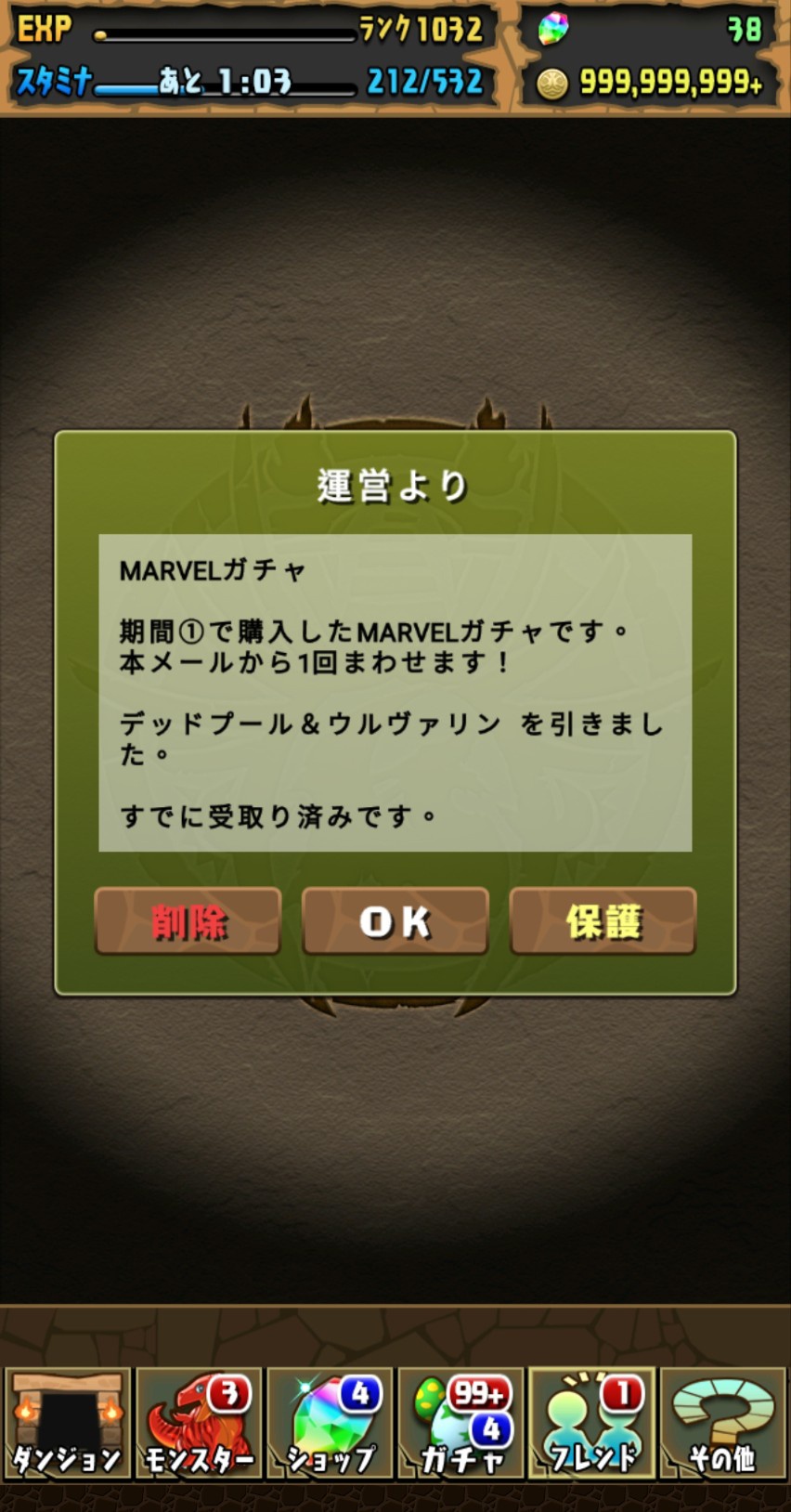Delete this mail with 削除
This screenshot has width=791, height=1512.
point(188,921)
